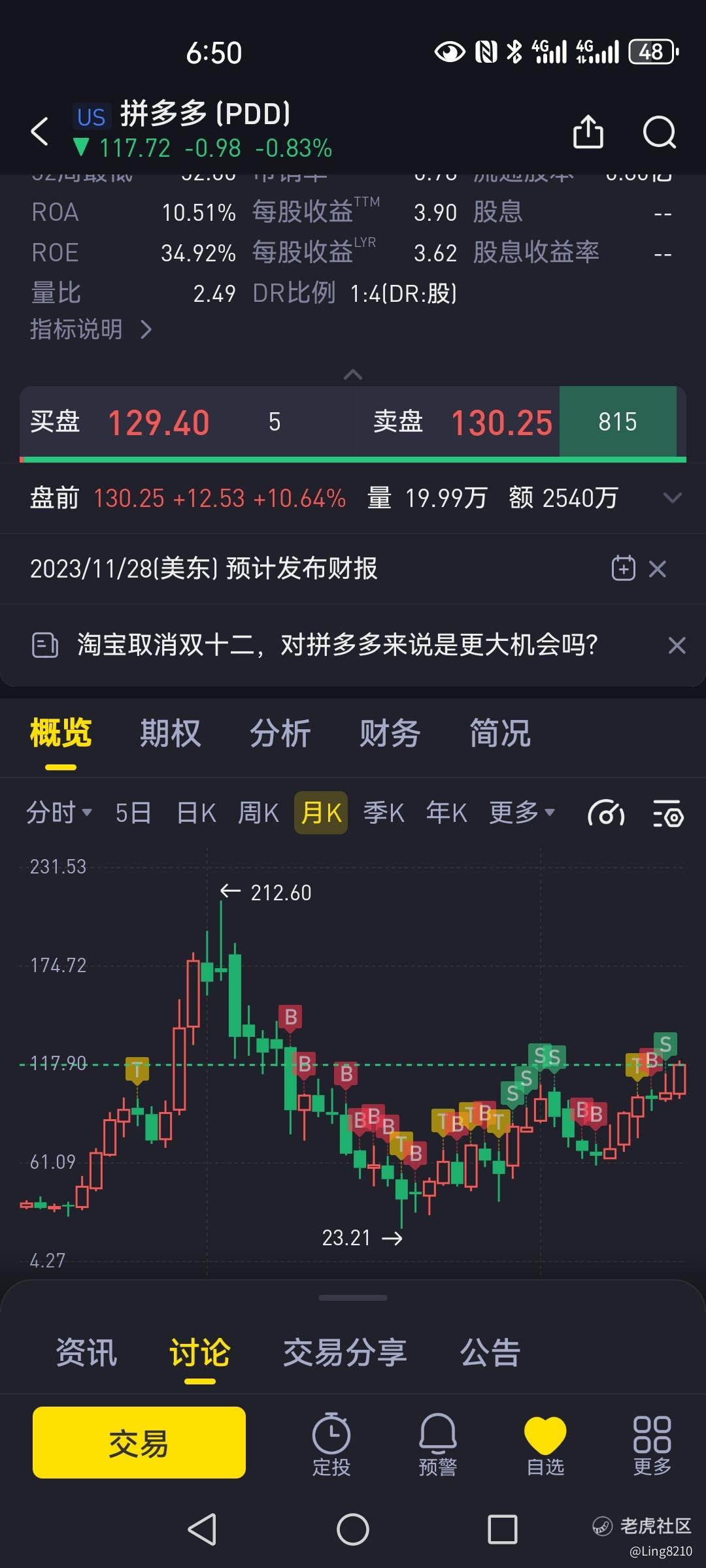Expand the 盘前 pre-market details chevron
706x1568 pixels.
coord(672,498)
